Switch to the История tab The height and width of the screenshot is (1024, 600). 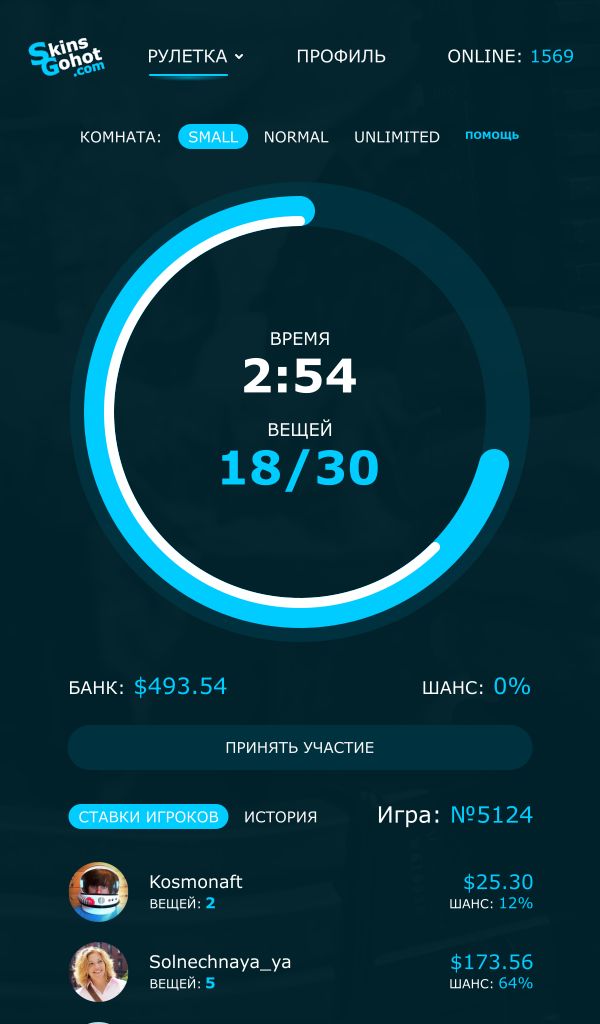280,816
